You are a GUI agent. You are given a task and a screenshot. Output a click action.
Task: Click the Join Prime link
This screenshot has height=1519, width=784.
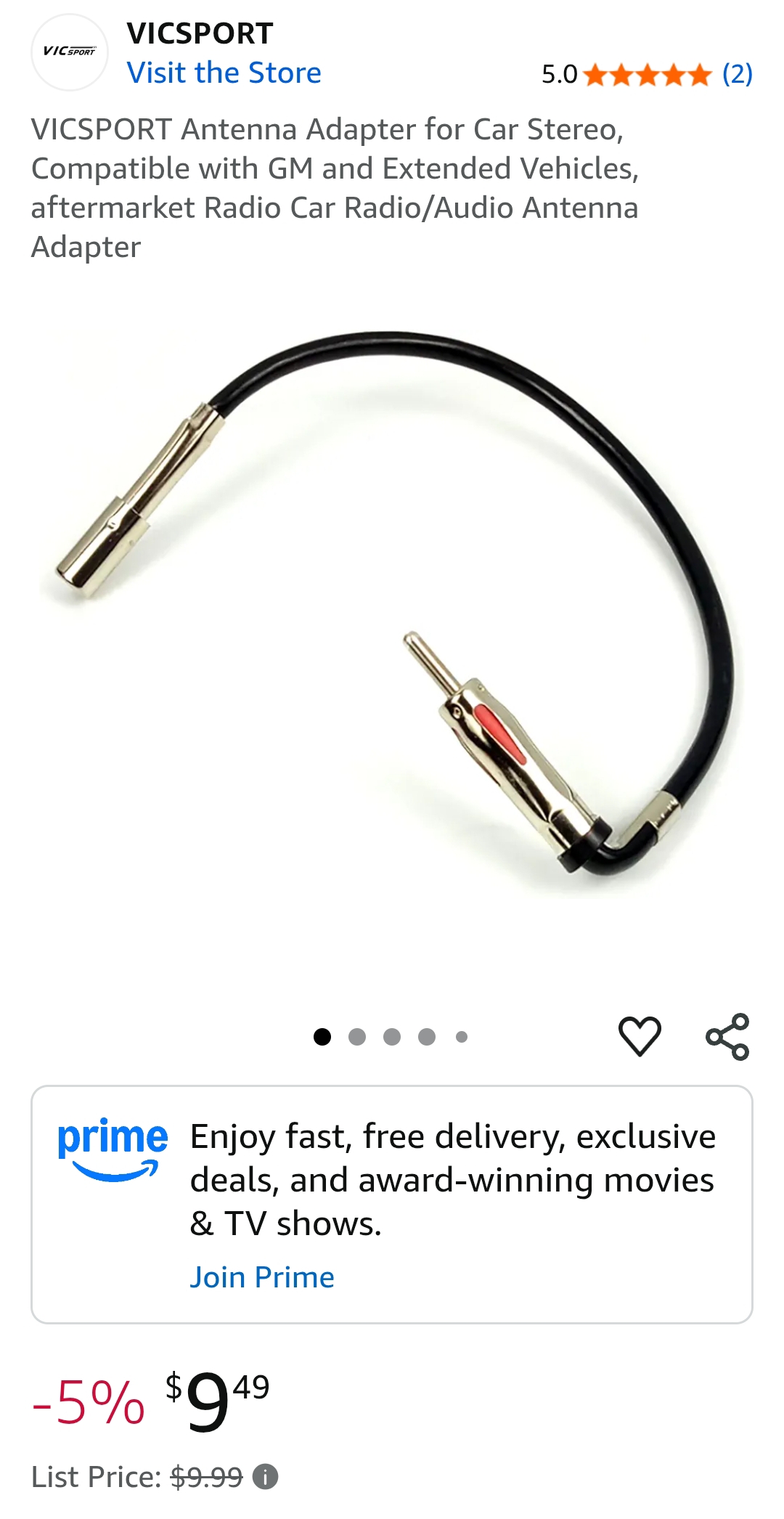point(262,1277)
